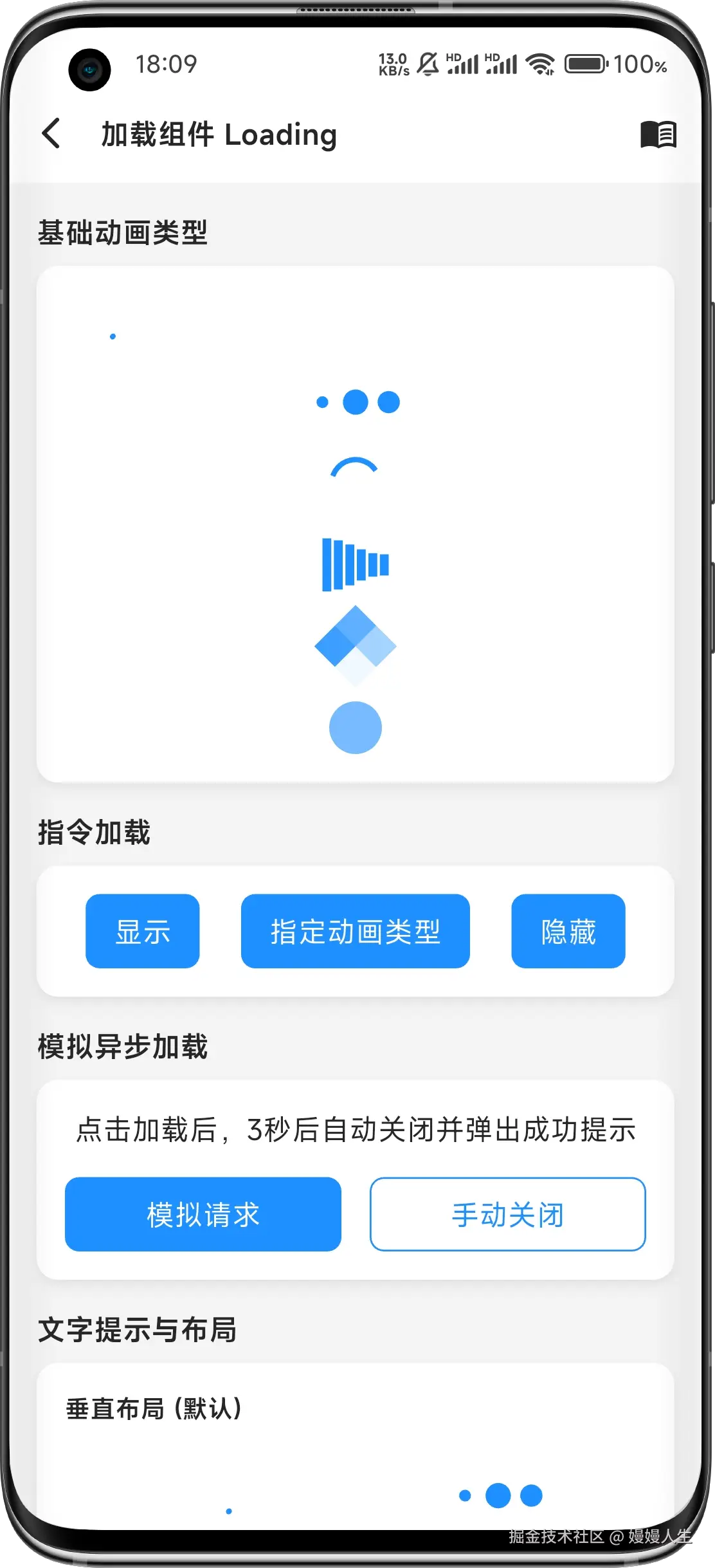Select the pulsing circle loading animation
This screenshot has width=715, height=1568.
tap(356, 727)
